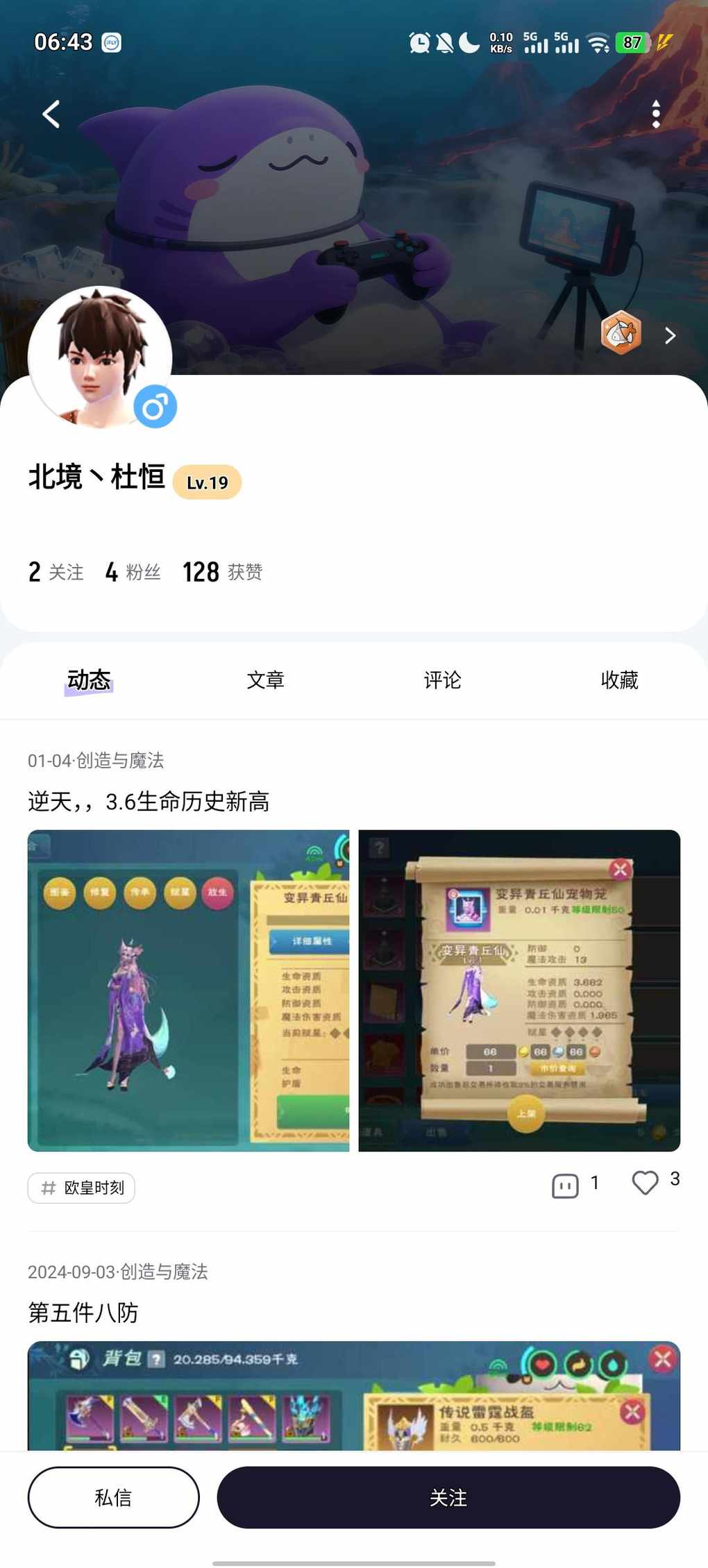The width and height of the screenshot is (708, 1568).
Task: Open the 变异青丘仙宠物笼 scroll screenshot
Action: (x=519, y=990)
